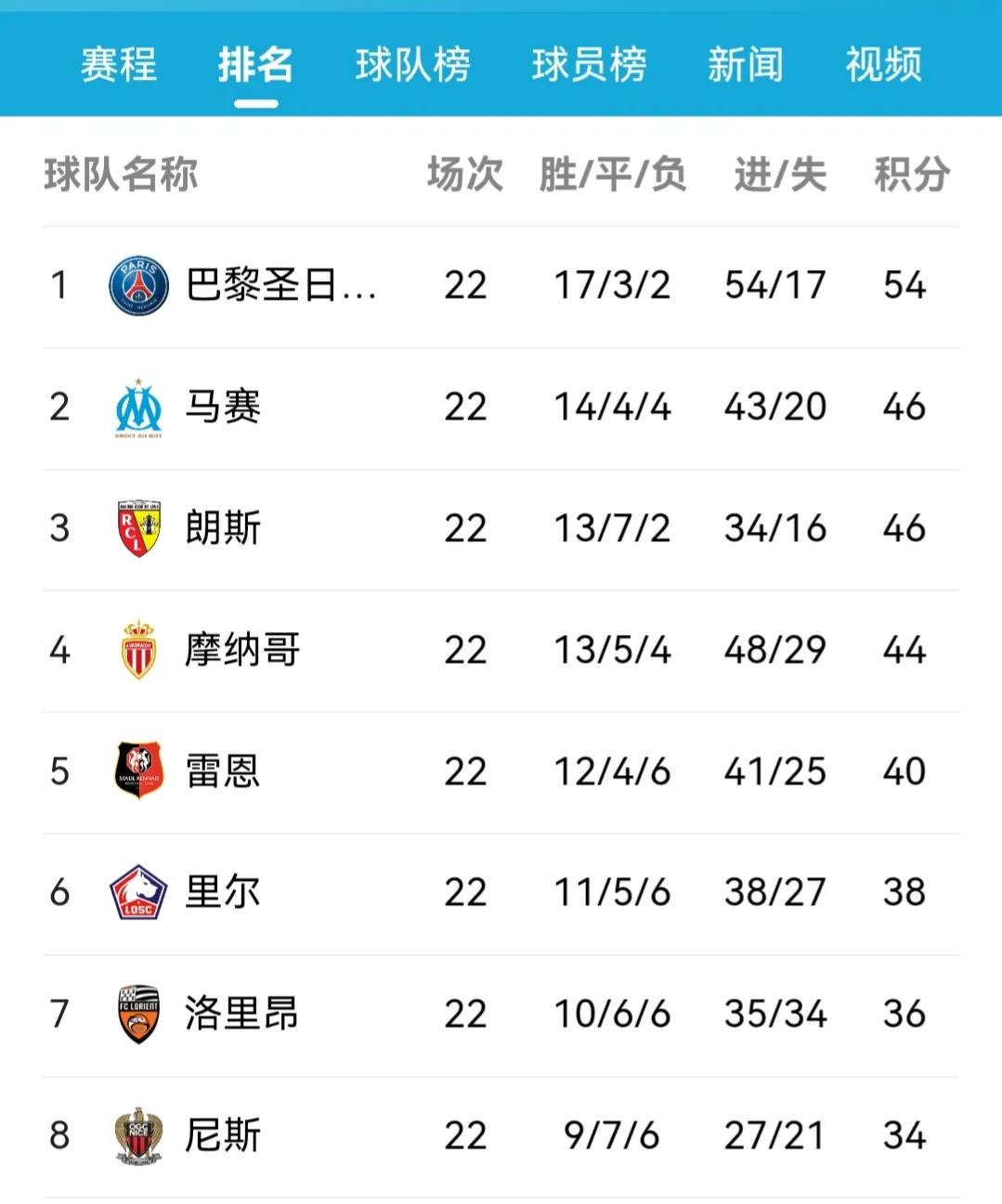
Task: Select the 排名 tab underline indicator
Action: pos(255,105)
